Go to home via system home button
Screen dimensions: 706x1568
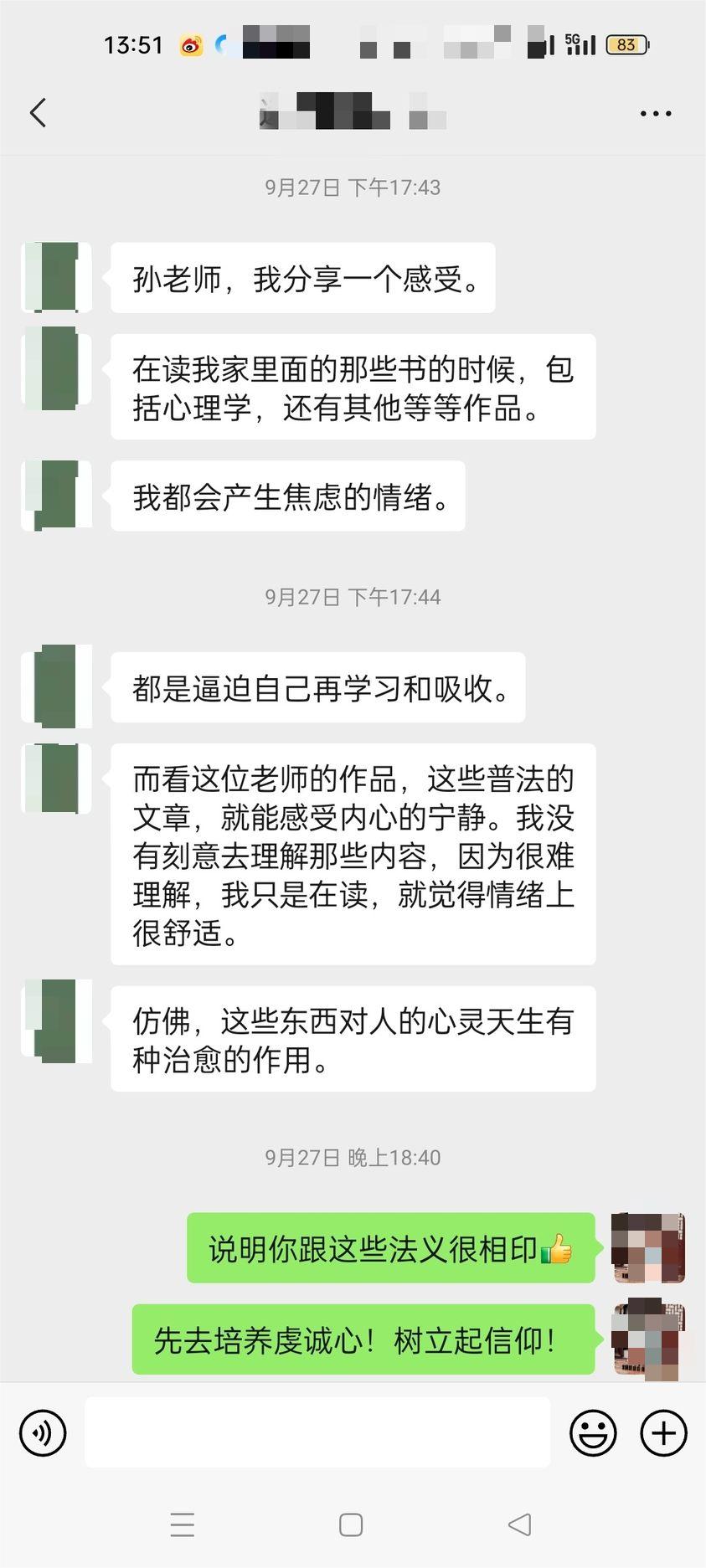pos(351,1524)
